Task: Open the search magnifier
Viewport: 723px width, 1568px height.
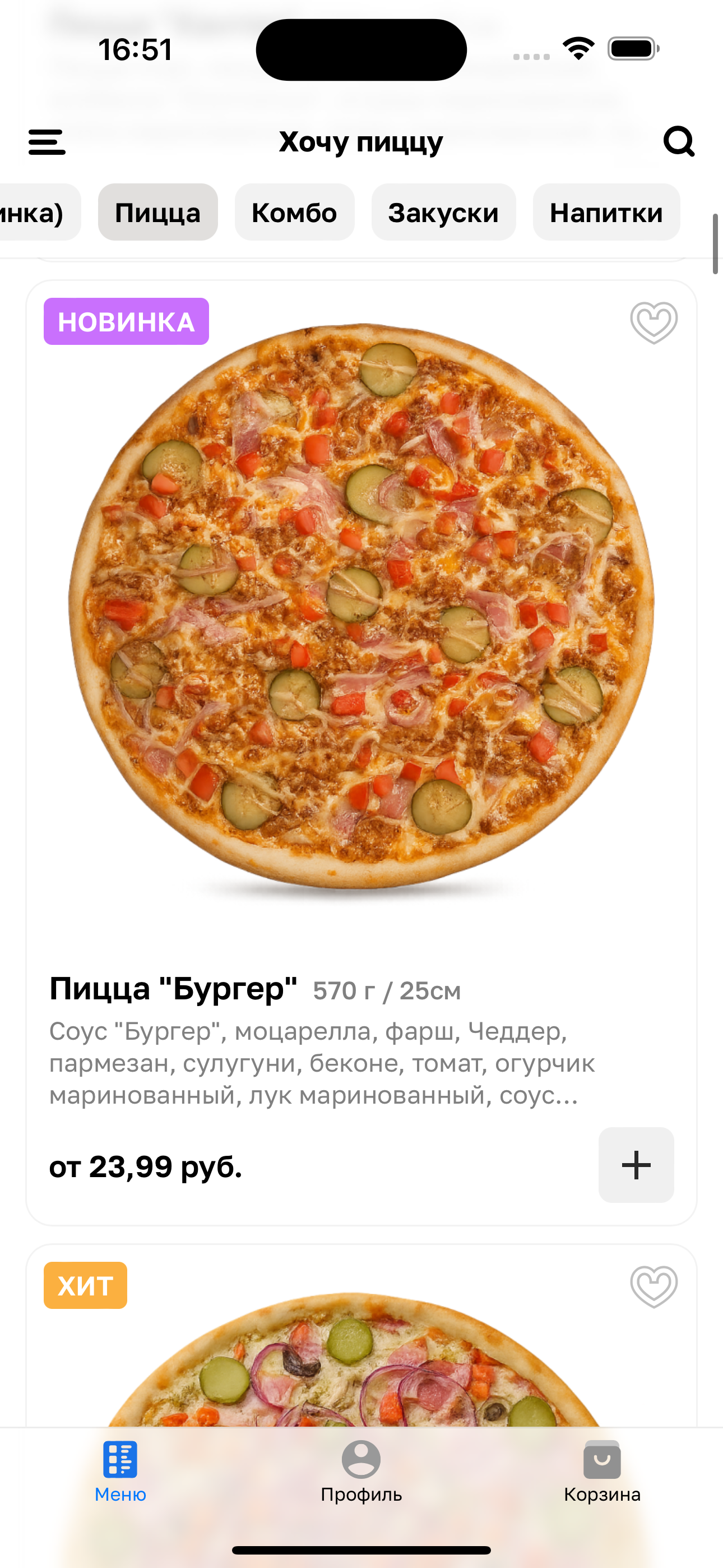Action: 679,142
